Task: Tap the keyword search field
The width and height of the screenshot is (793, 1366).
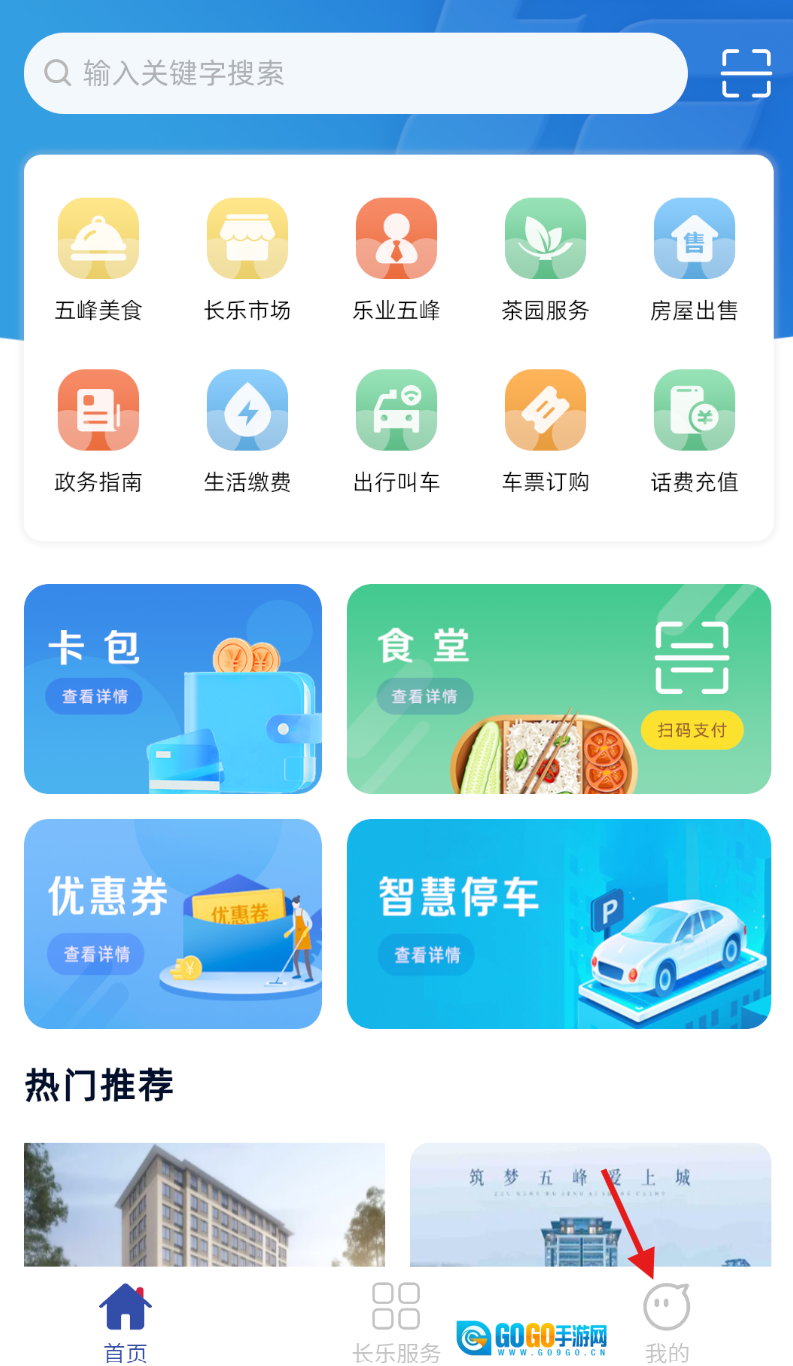Action: point(355,73)
